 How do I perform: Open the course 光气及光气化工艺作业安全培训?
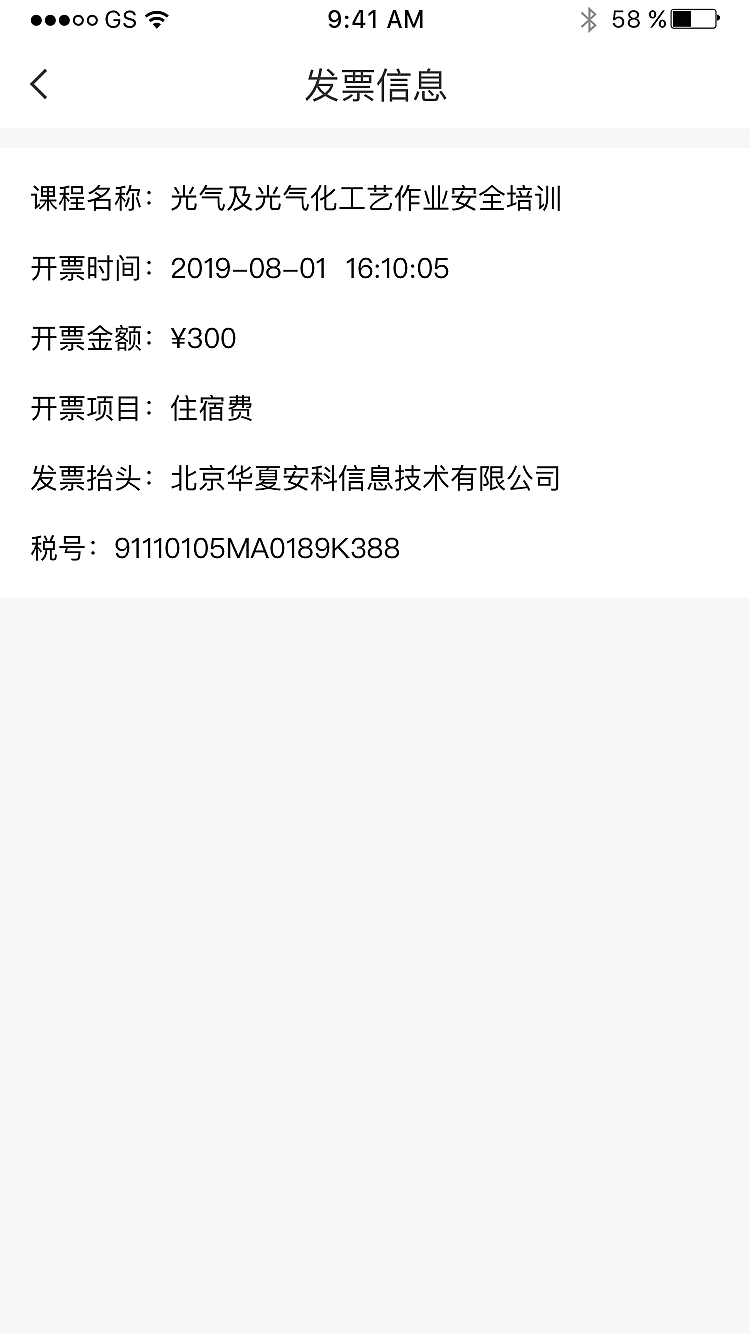coord(368,199)
